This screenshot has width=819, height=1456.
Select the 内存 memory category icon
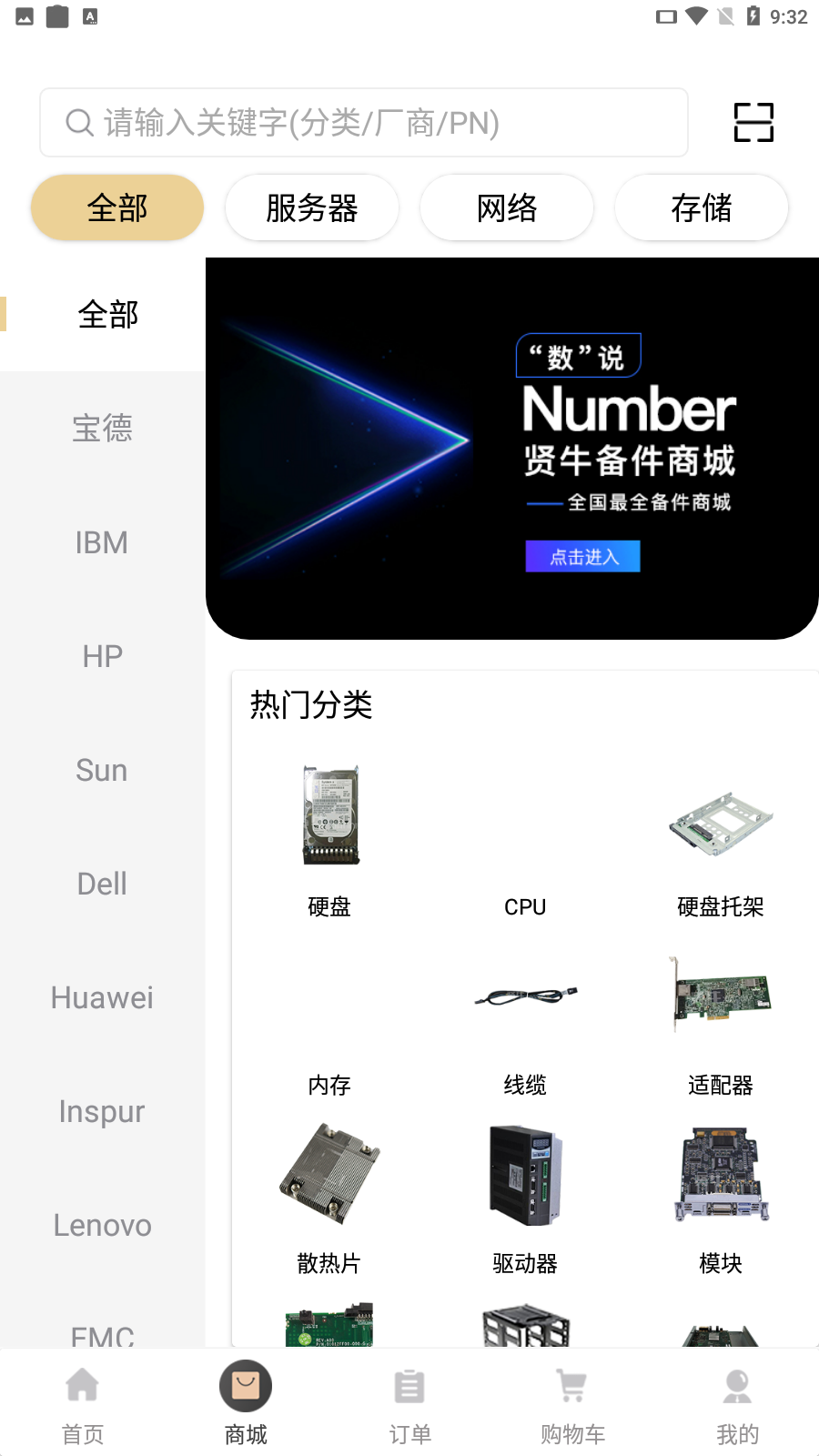329,996
